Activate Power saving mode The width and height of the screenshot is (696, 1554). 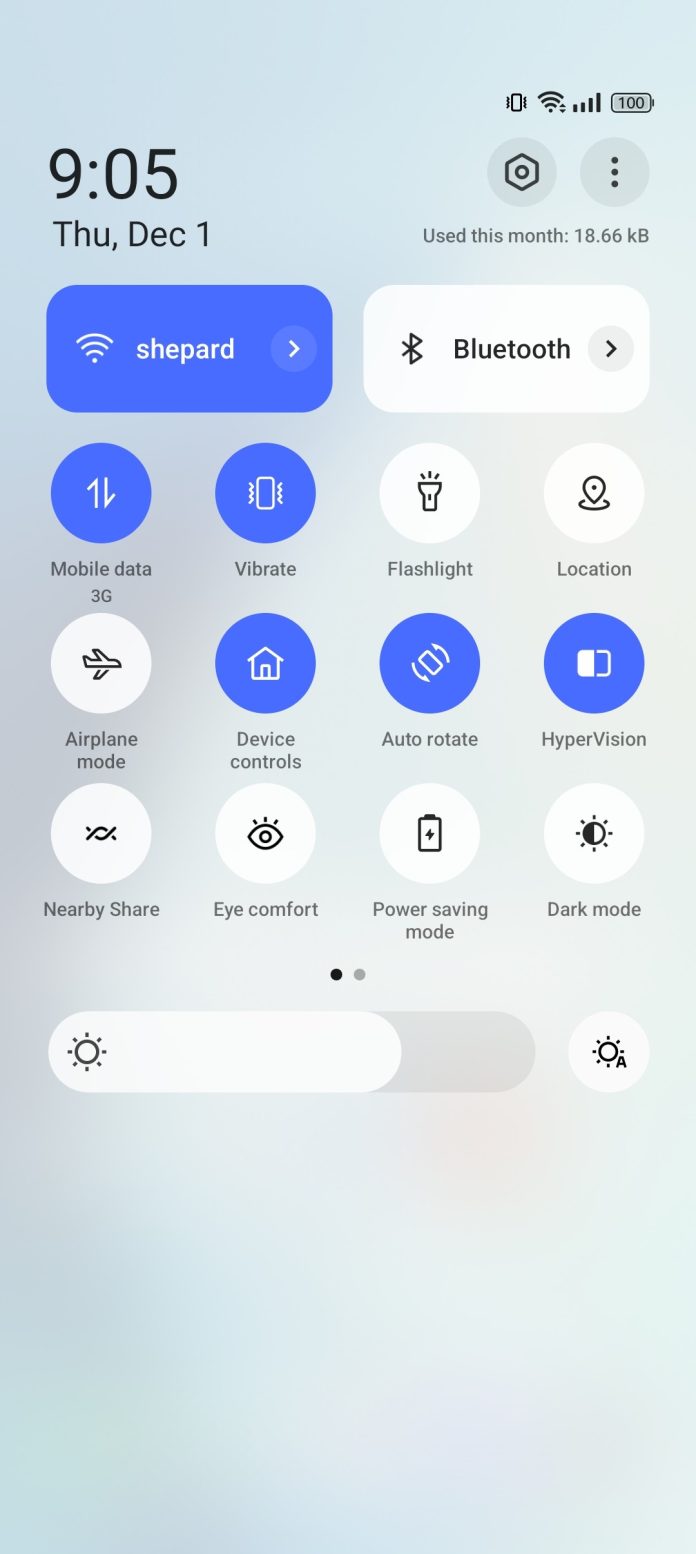click(x=430, y=833)
